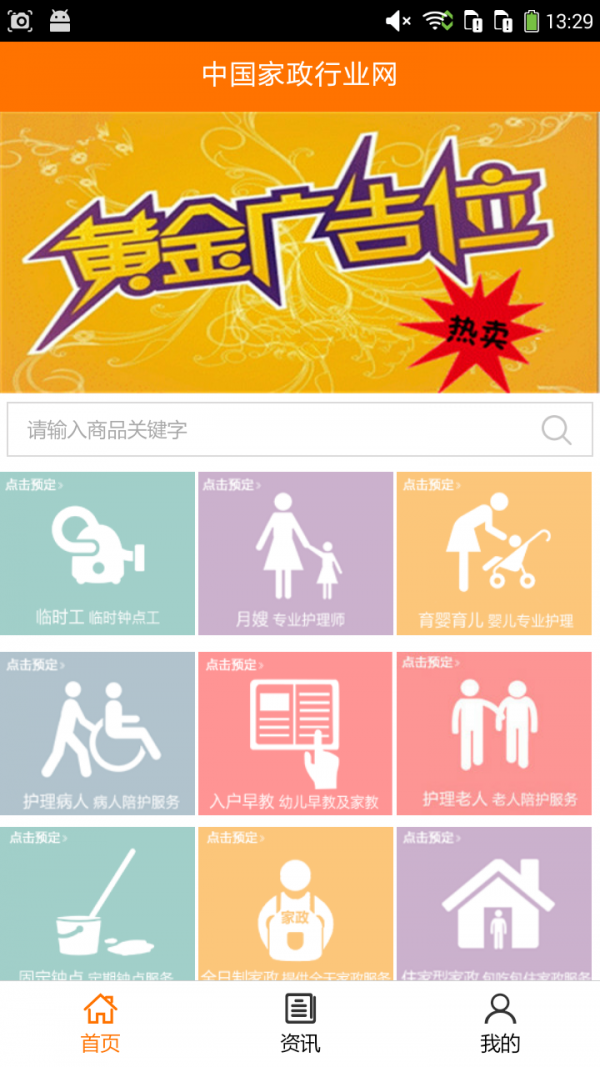Image resolution: width=600 pixels, height=1067 pixels.
Task: Switch to the 资讯 tab
Action: [x=300, y=1023]
